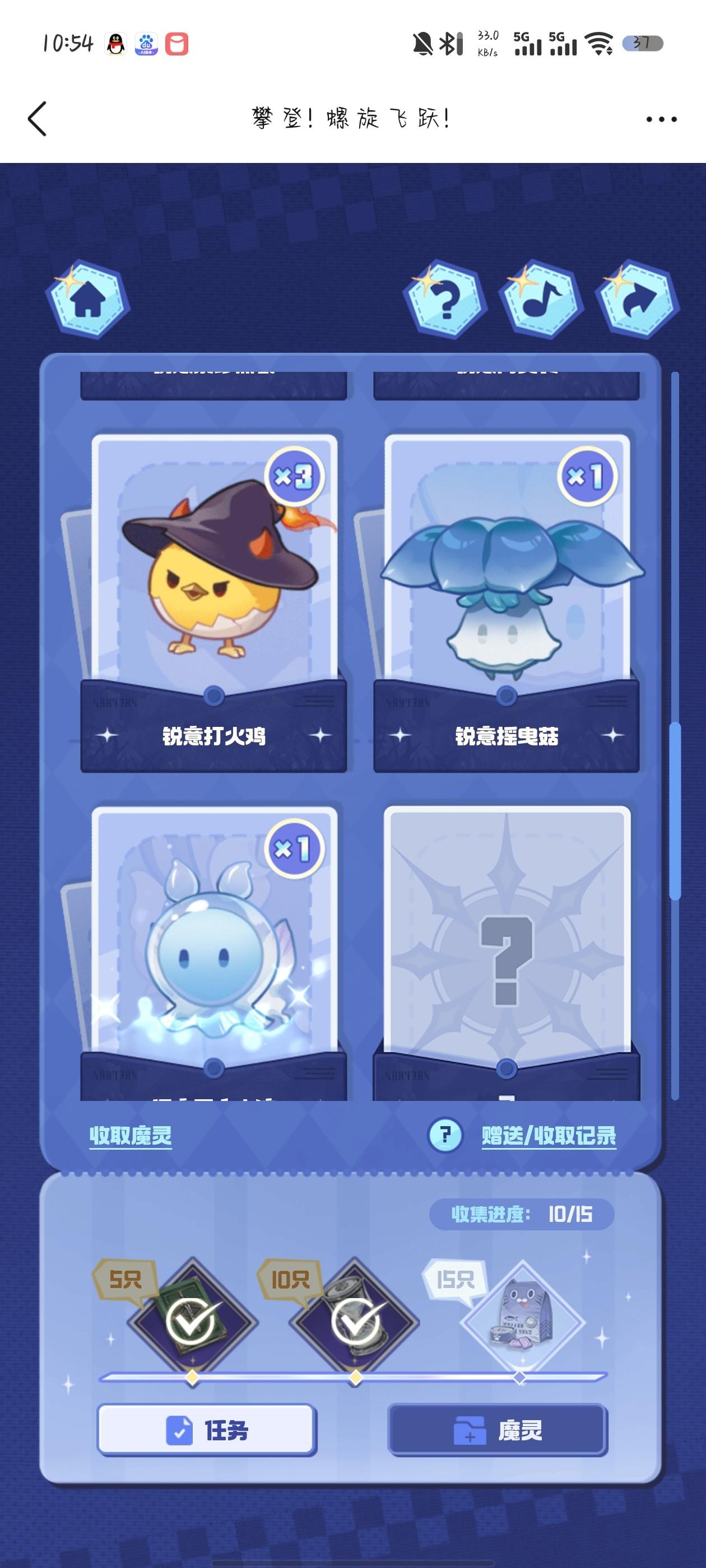Open the 锐意打火鸡 card

point(214,603)
